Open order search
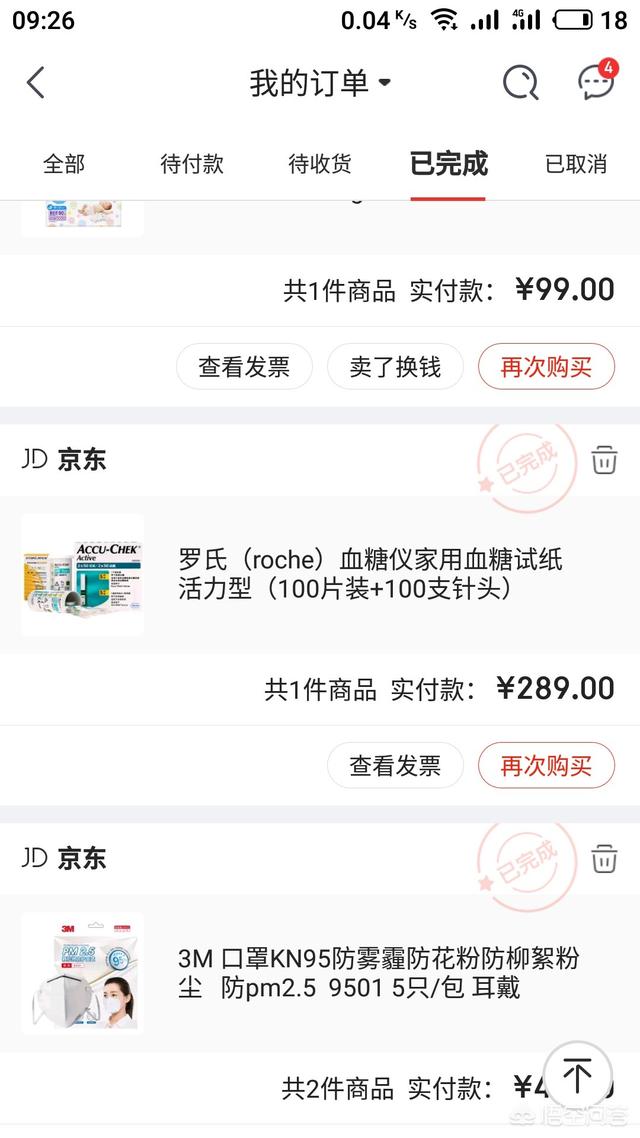 [x=520, y=83]
